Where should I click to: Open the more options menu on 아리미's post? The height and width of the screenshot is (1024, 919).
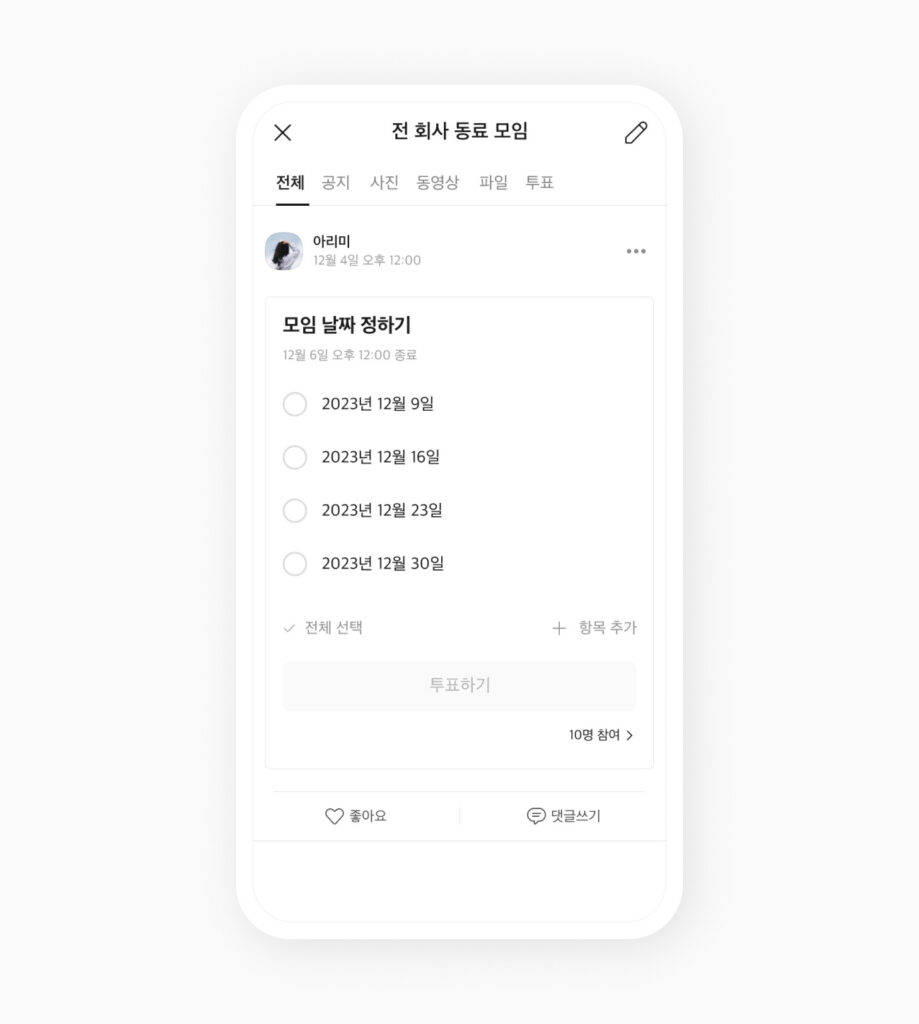pyautogui.click(x=636, y=251)
